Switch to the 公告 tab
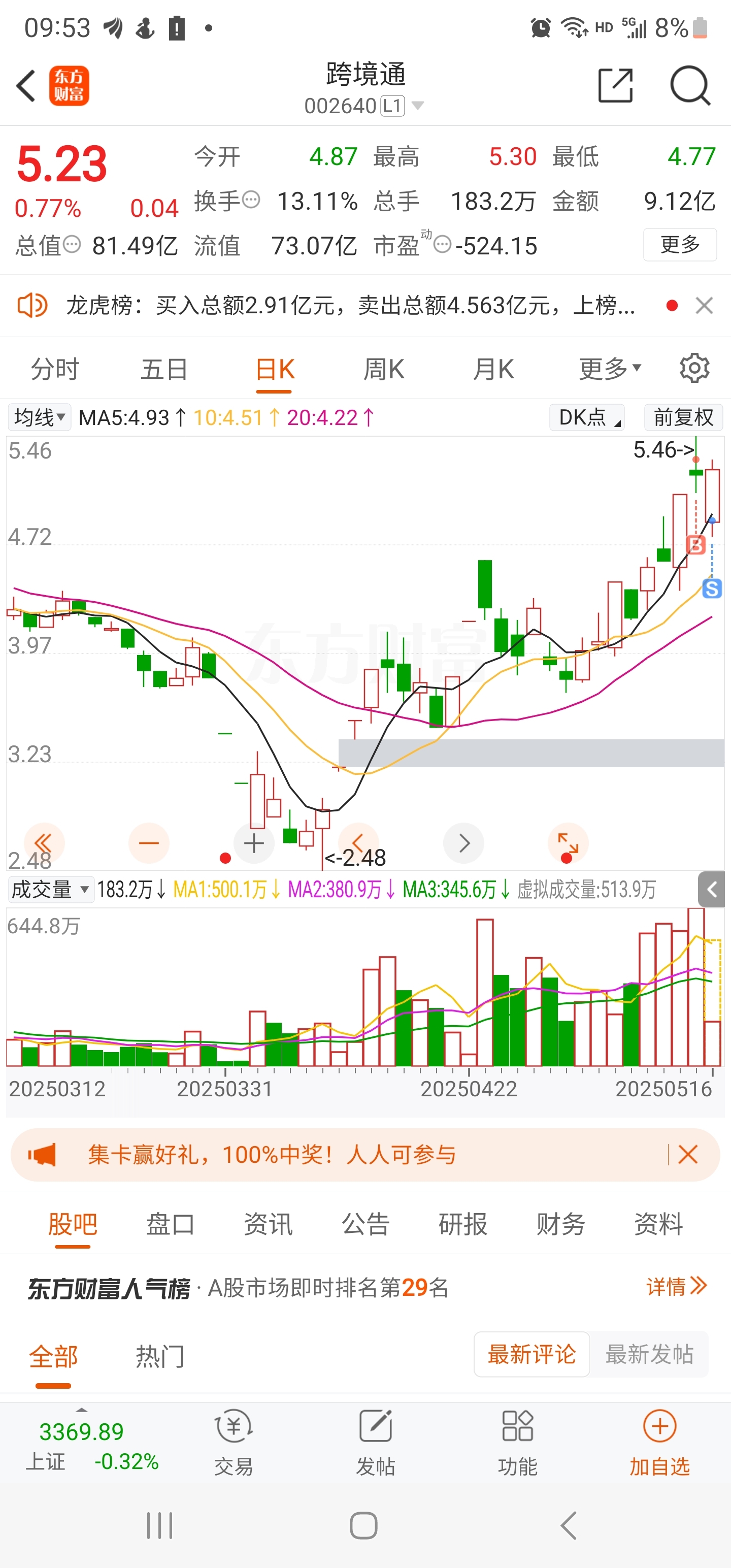 pos(365,1224)
